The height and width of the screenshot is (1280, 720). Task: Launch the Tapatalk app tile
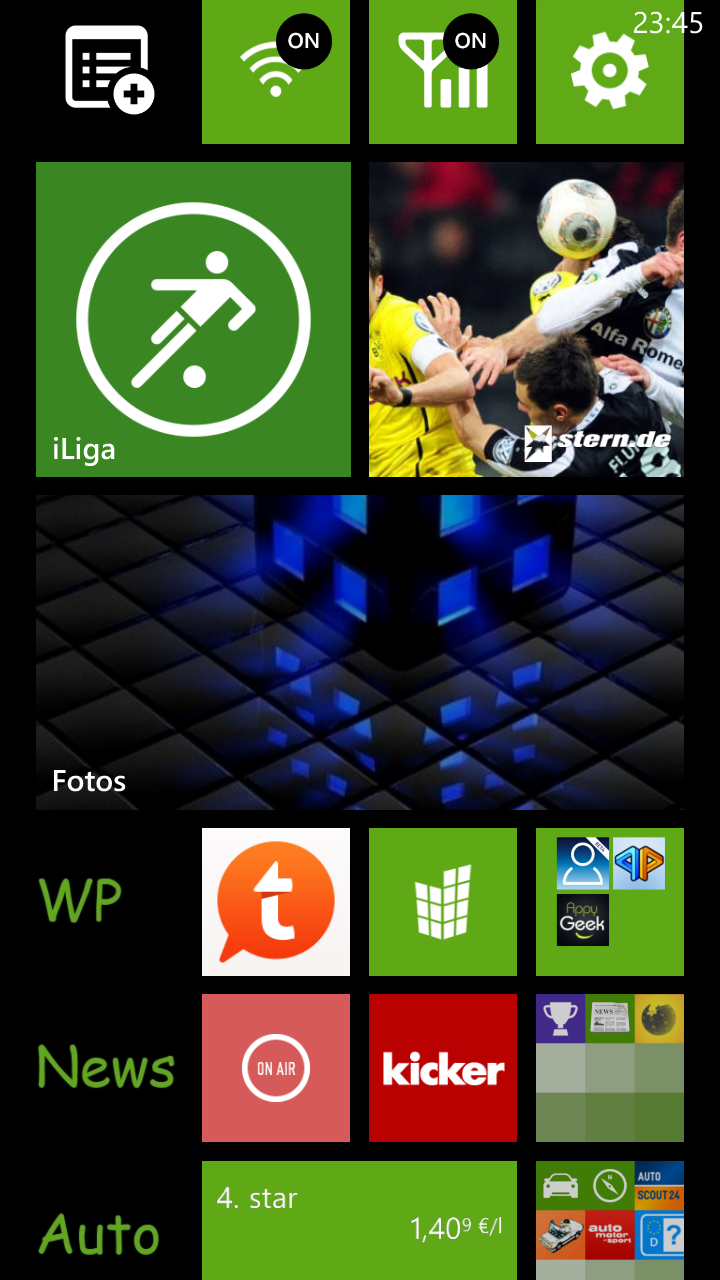(x=276, y=902)
